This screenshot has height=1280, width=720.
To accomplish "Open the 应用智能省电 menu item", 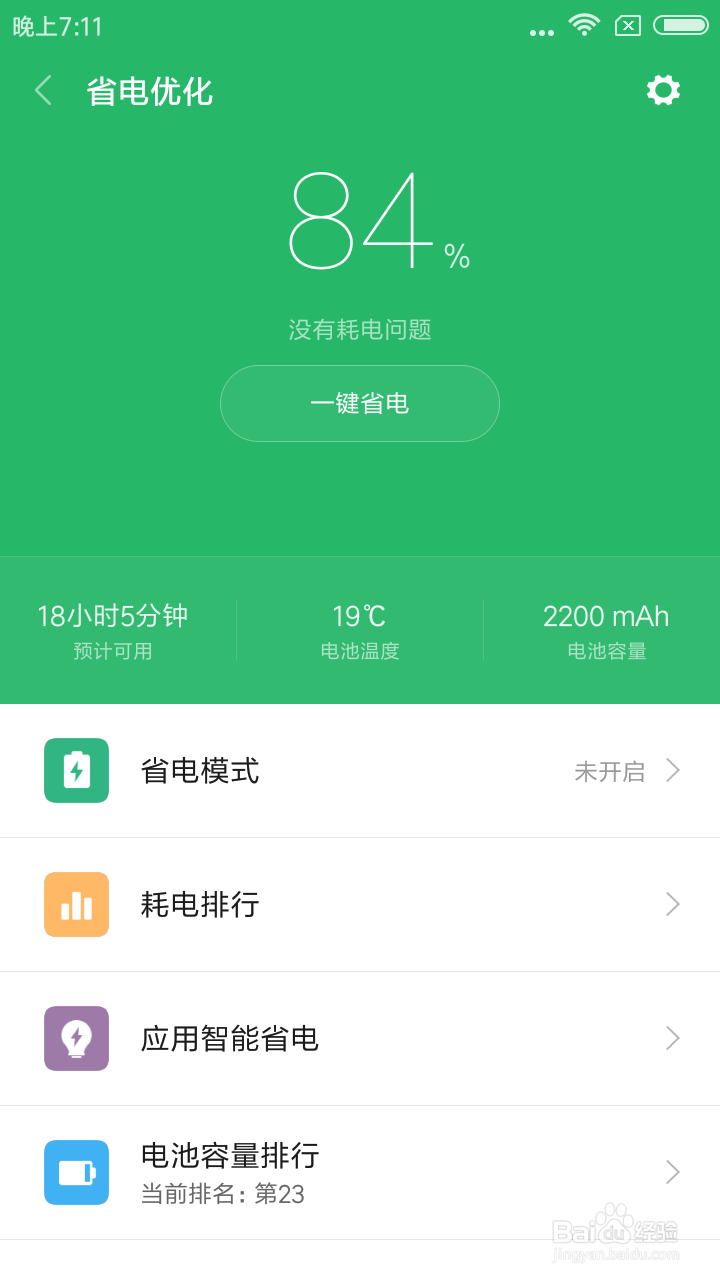I will point(230,1038).
